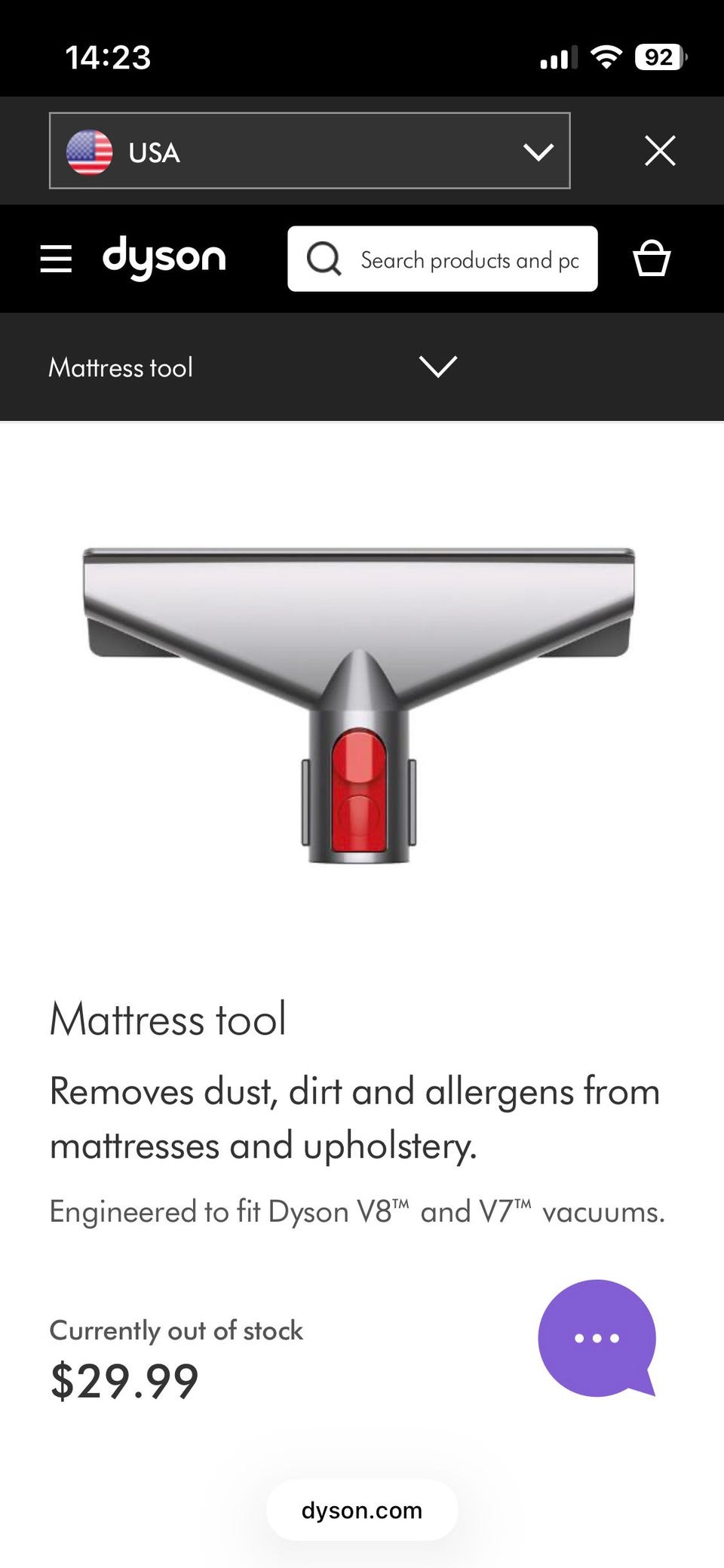Viewport: 724px width, 1568px height.
Task: Open the USA country selector dropdown
Action: tap(309, 151)
